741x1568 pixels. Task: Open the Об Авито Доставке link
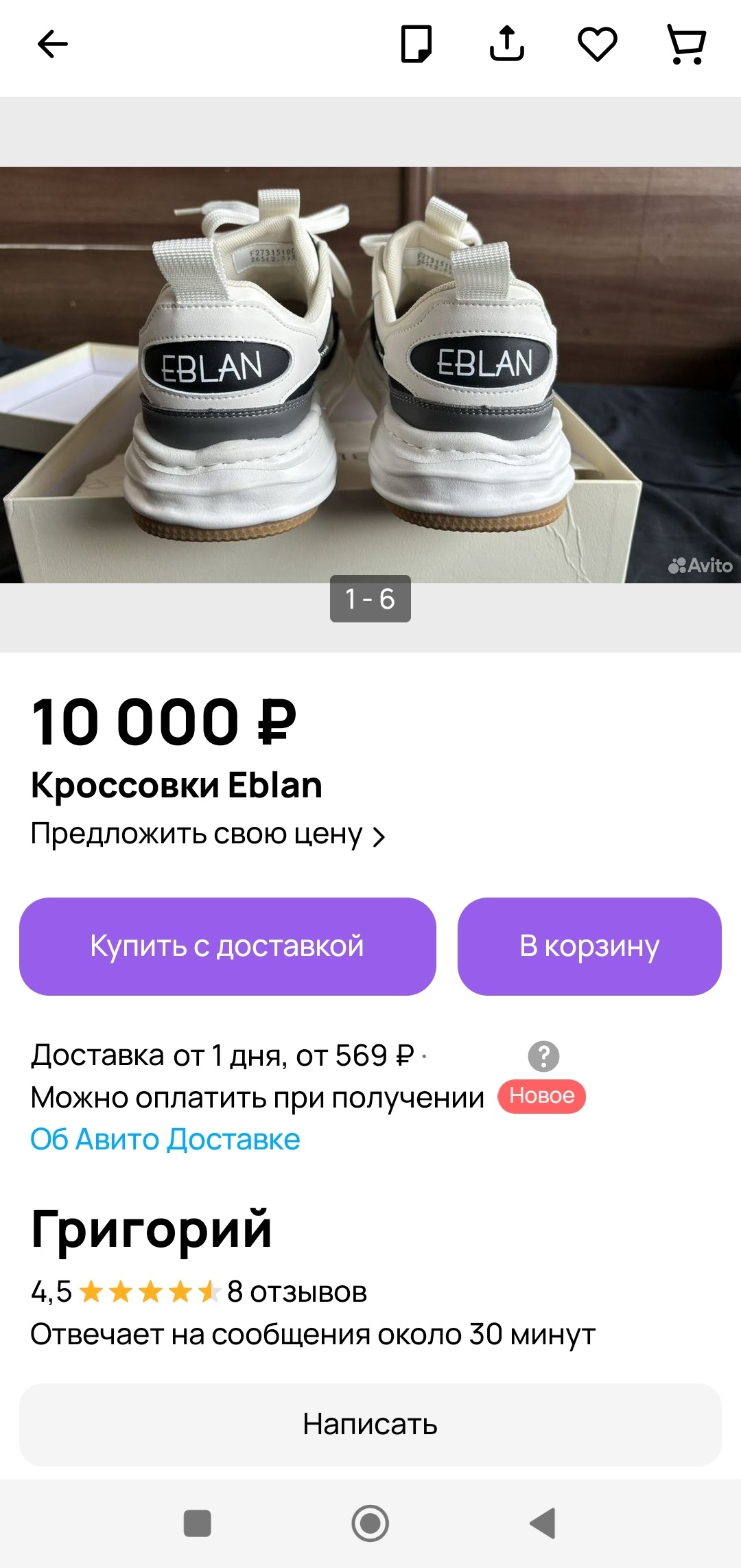(165, 1139)
